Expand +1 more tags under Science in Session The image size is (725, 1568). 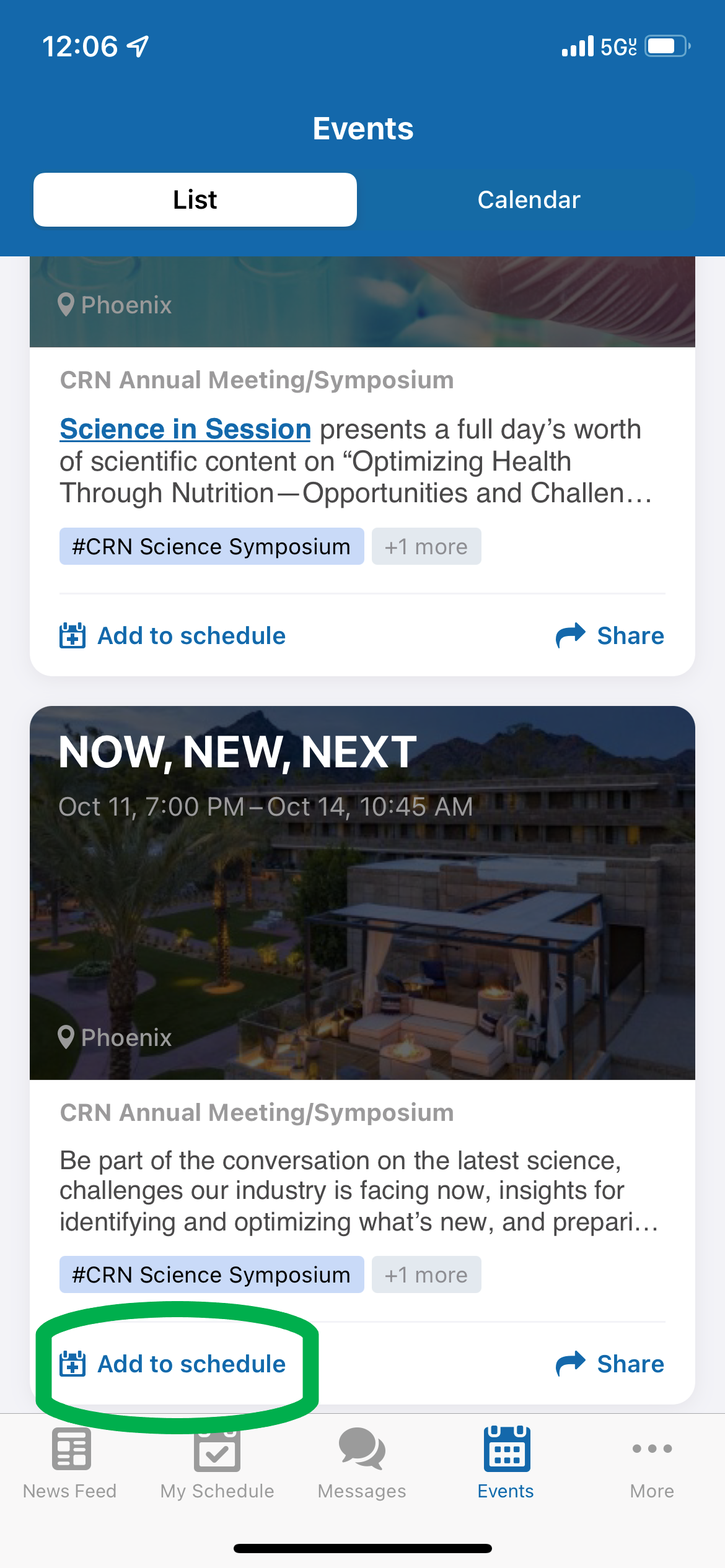click(426, 546)
